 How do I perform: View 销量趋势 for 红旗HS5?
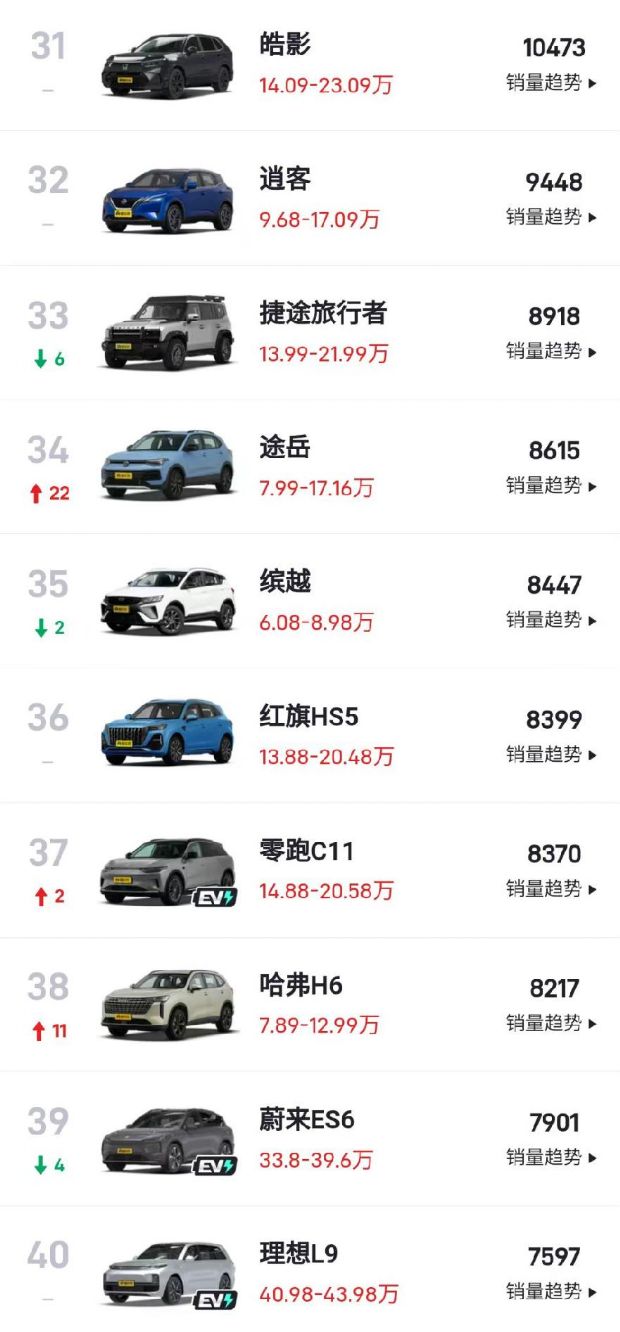point(551,755)
